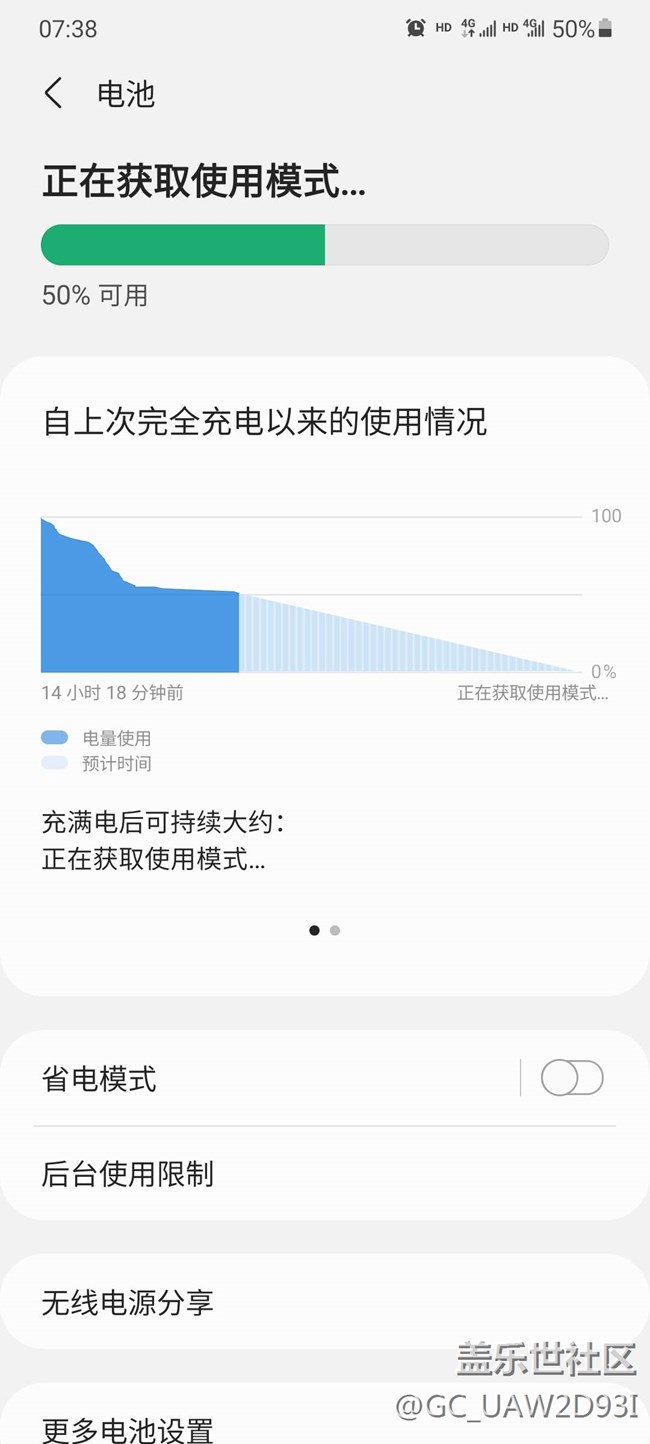The image size is (650, 1444).
Task: Go back from the 电池 screen
Action: pos(54,94)
